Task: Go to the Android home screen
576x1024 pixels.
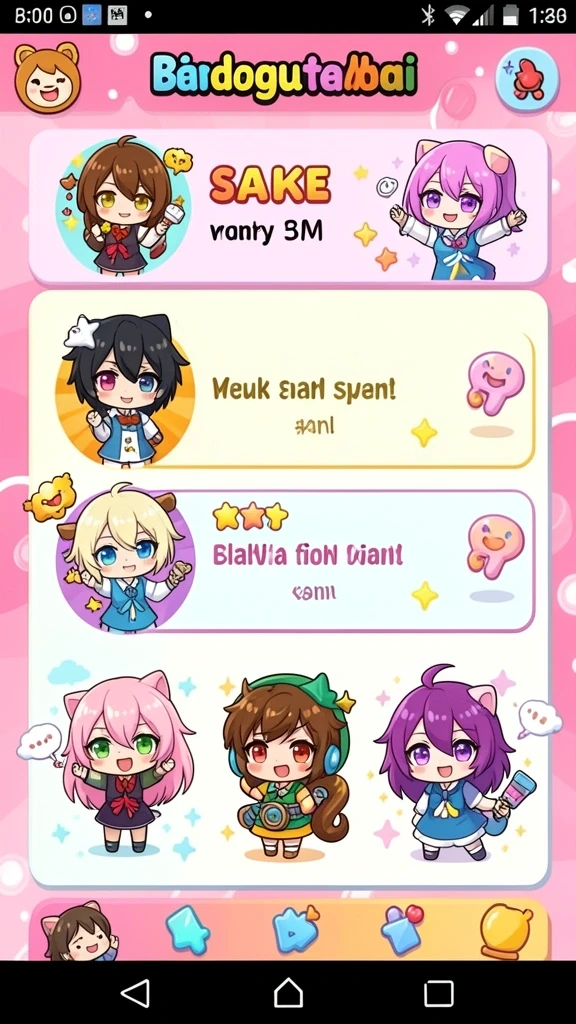Action: click(x=288, y=993)
